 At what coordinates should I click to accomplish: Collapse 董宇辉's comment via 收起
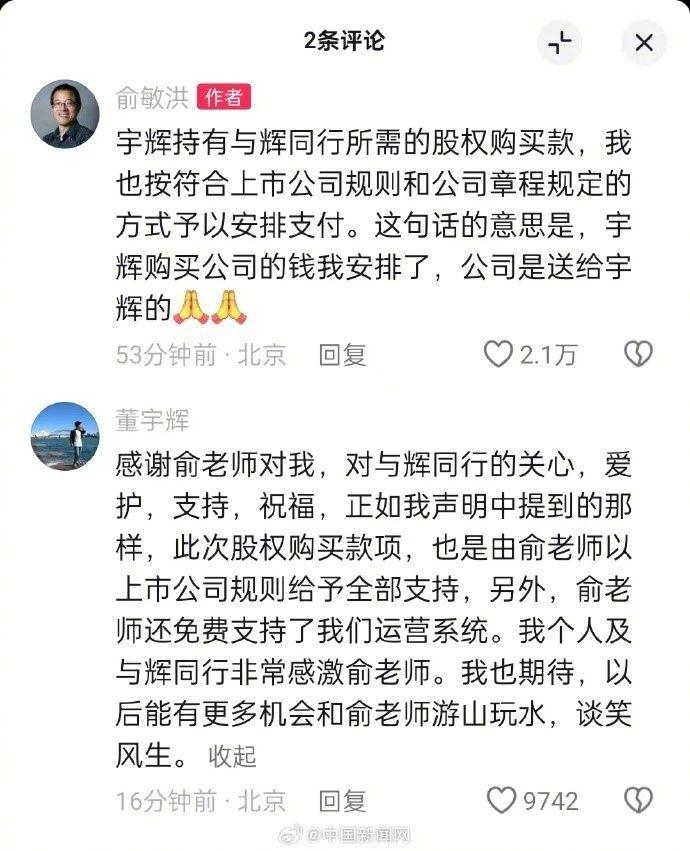(x=232, y=757)
